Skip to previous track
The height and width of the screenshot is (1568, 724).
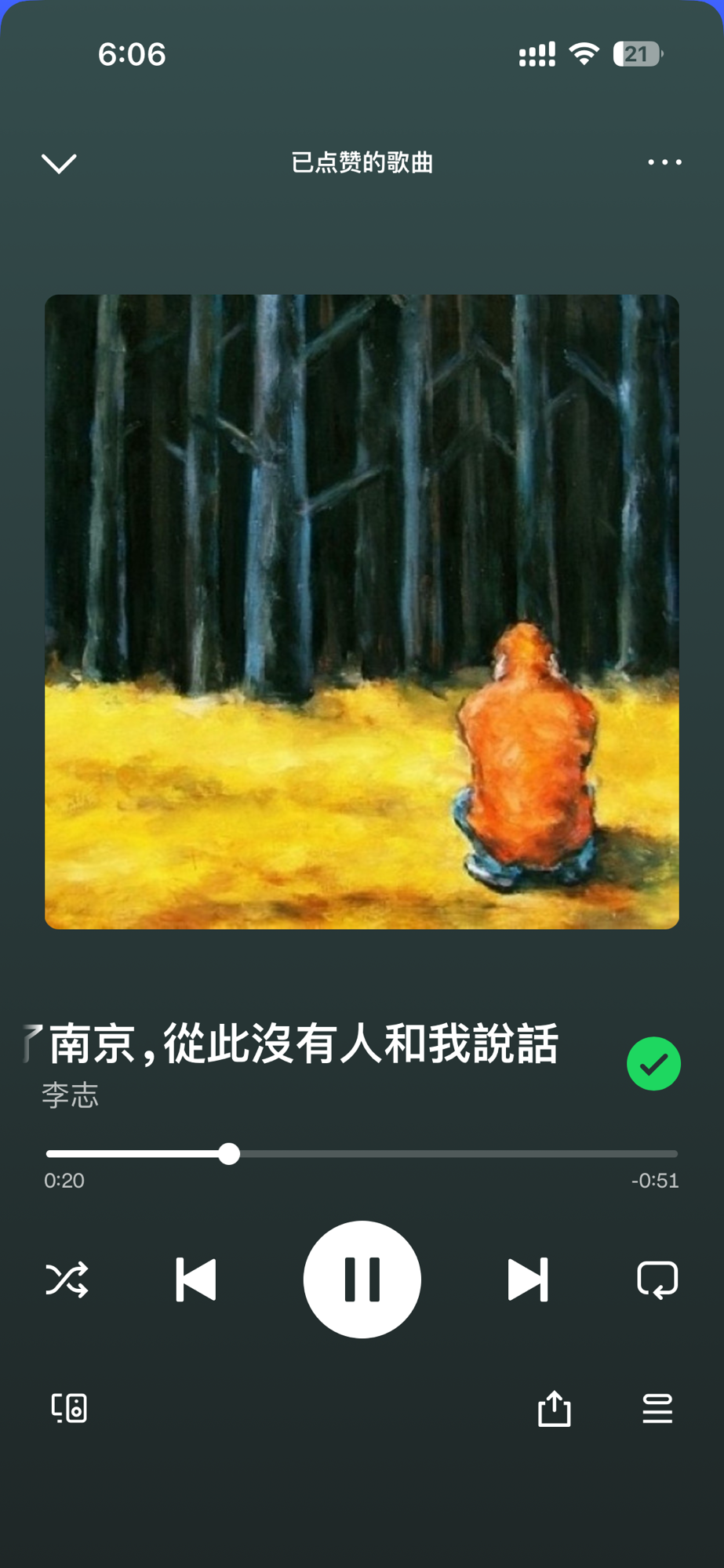(x=196, y=1280)
